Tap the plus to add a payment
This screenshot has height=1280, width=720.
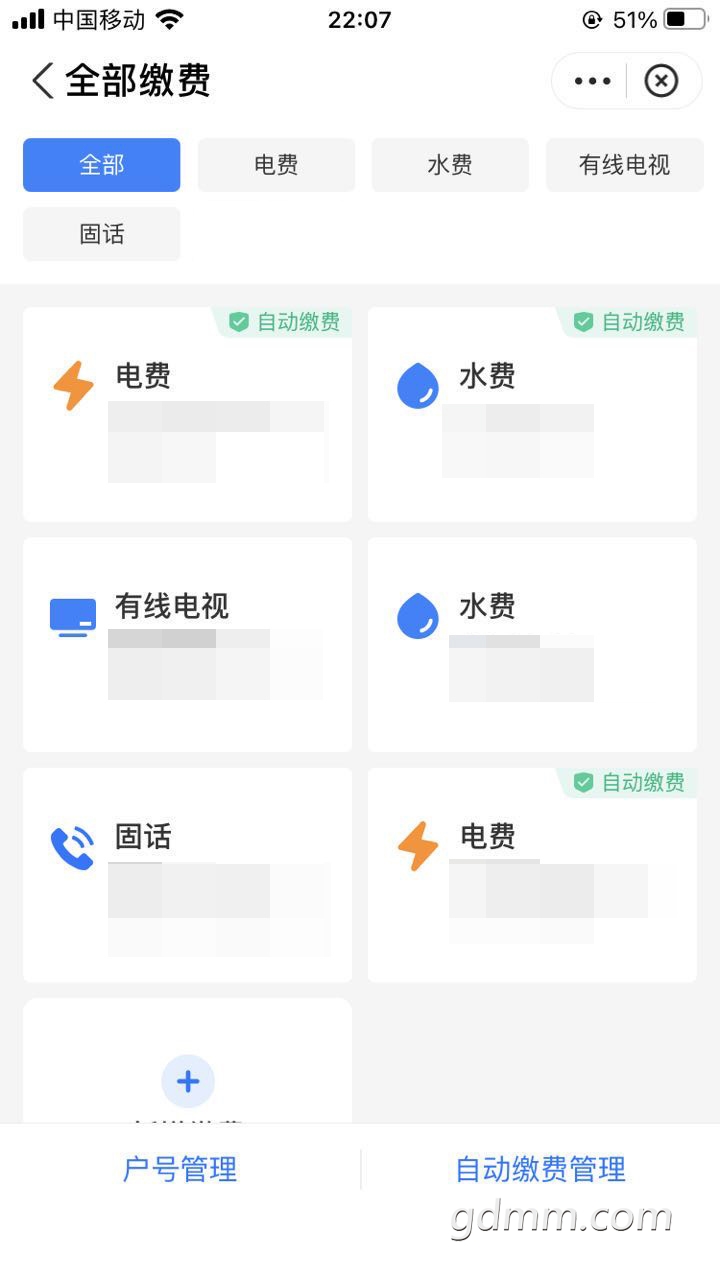pyautogui.click(x=188, y=1081)
